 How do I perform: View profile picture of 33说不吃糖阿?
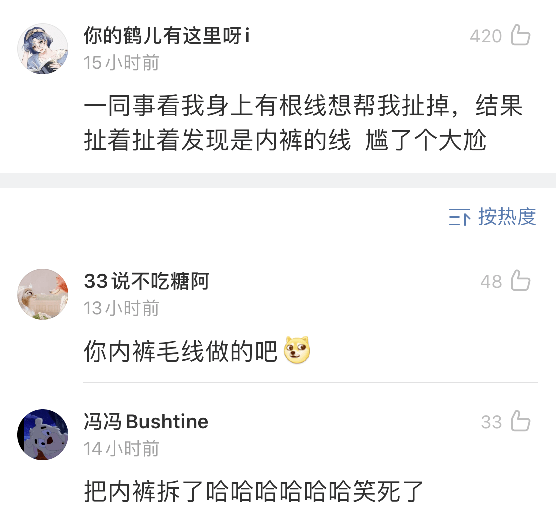point(43,294)
